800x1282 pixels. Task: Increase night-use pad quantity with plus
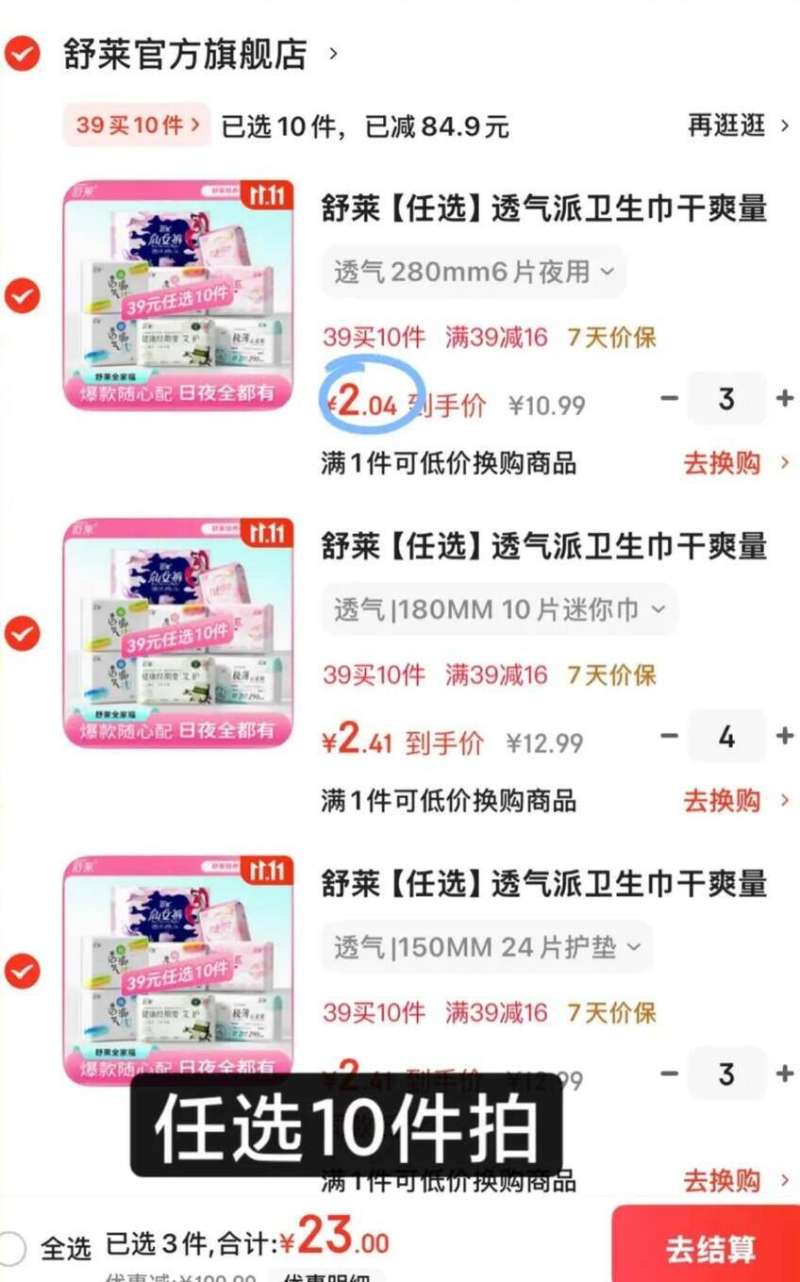tap(786, 398)
